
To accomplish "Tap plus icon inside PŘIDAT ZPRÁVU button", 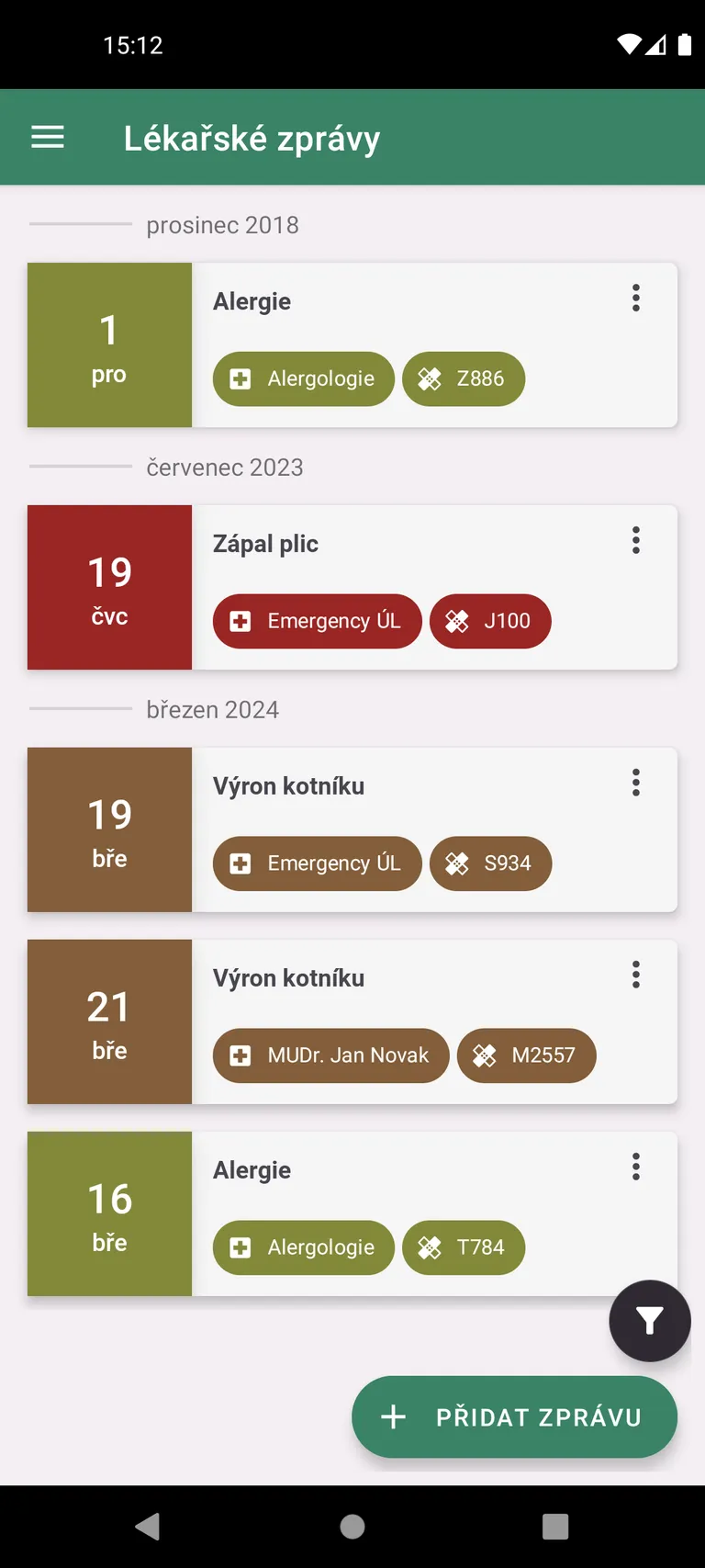I will 392,1416.
